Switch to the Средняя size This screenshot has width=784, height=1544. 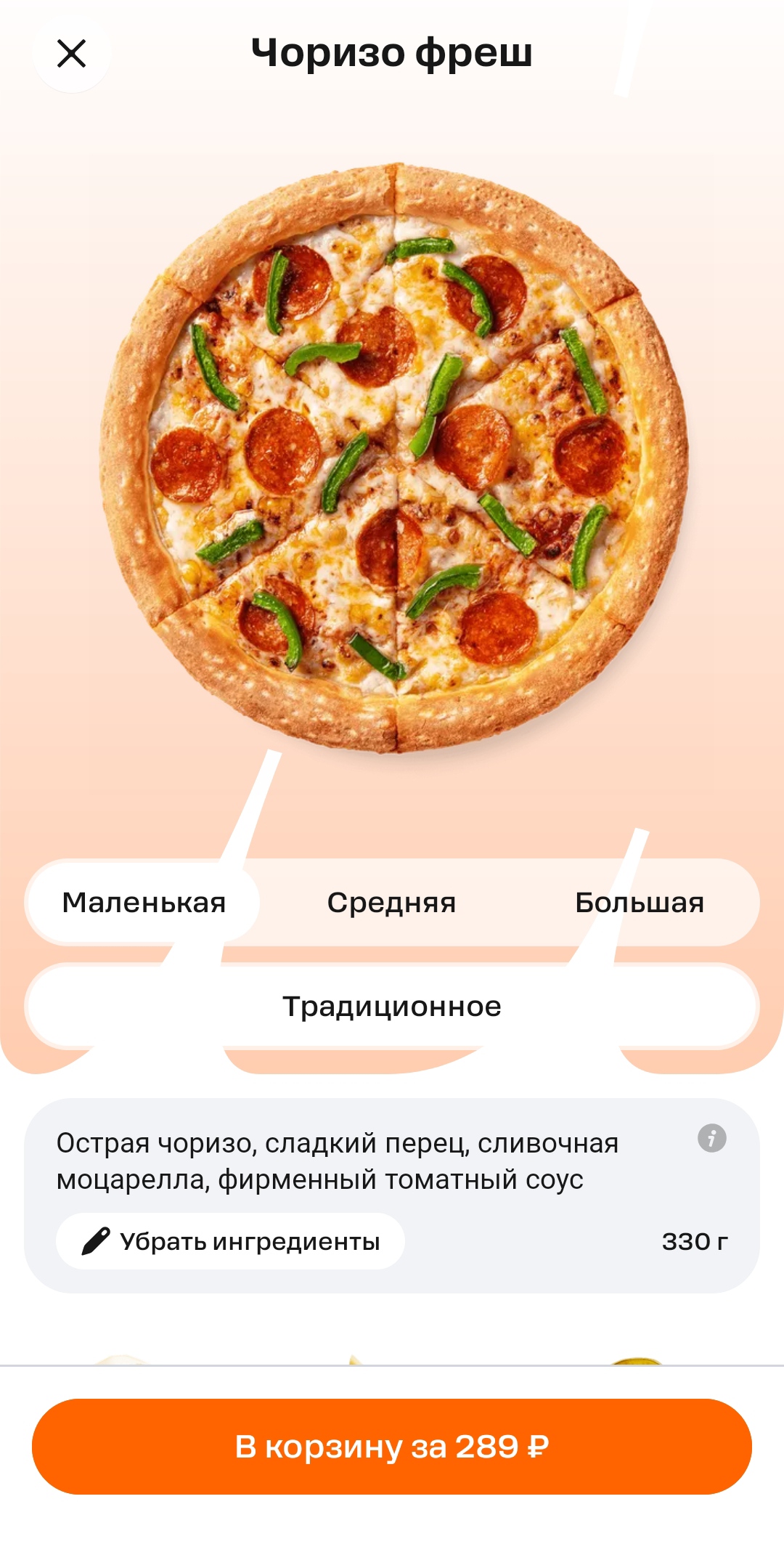click(x=392, y=903)
